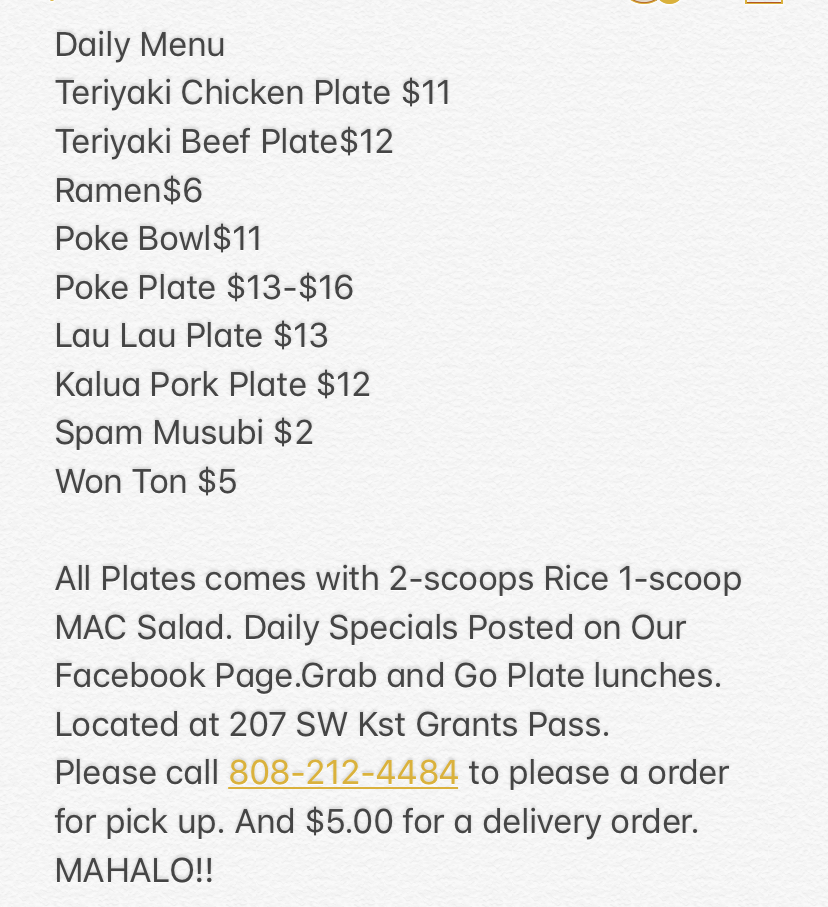The width and height of the screenshot is (828, 907).
Task: Call the phone number 808-212-4484
Action: pyautogui.click(x=343, y=773)
